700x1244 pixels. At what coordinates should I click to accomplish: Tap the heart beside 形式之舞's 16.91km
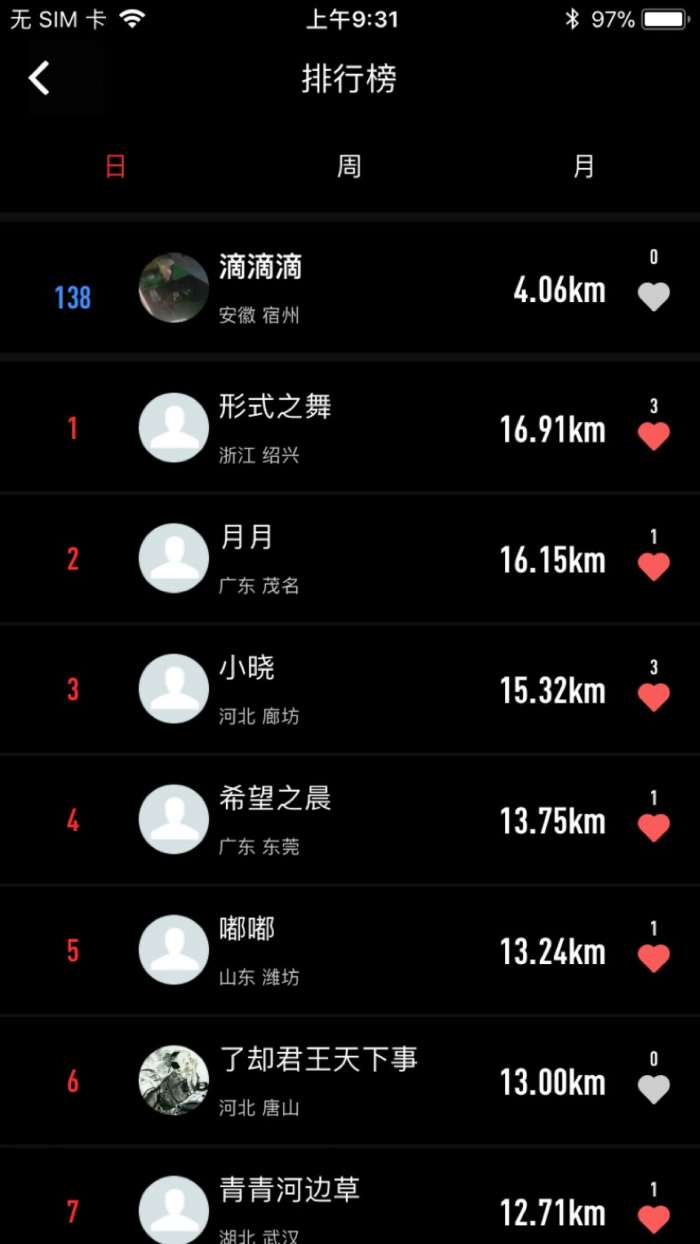click(653, 435)
